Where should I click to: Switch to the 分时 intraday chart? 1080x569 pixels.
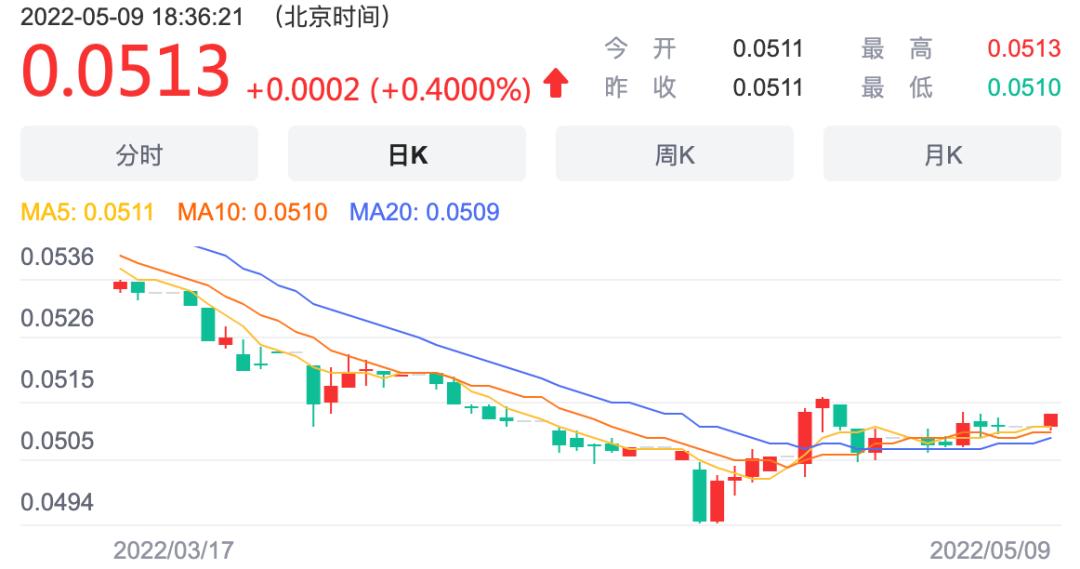[x=139, y=154]
